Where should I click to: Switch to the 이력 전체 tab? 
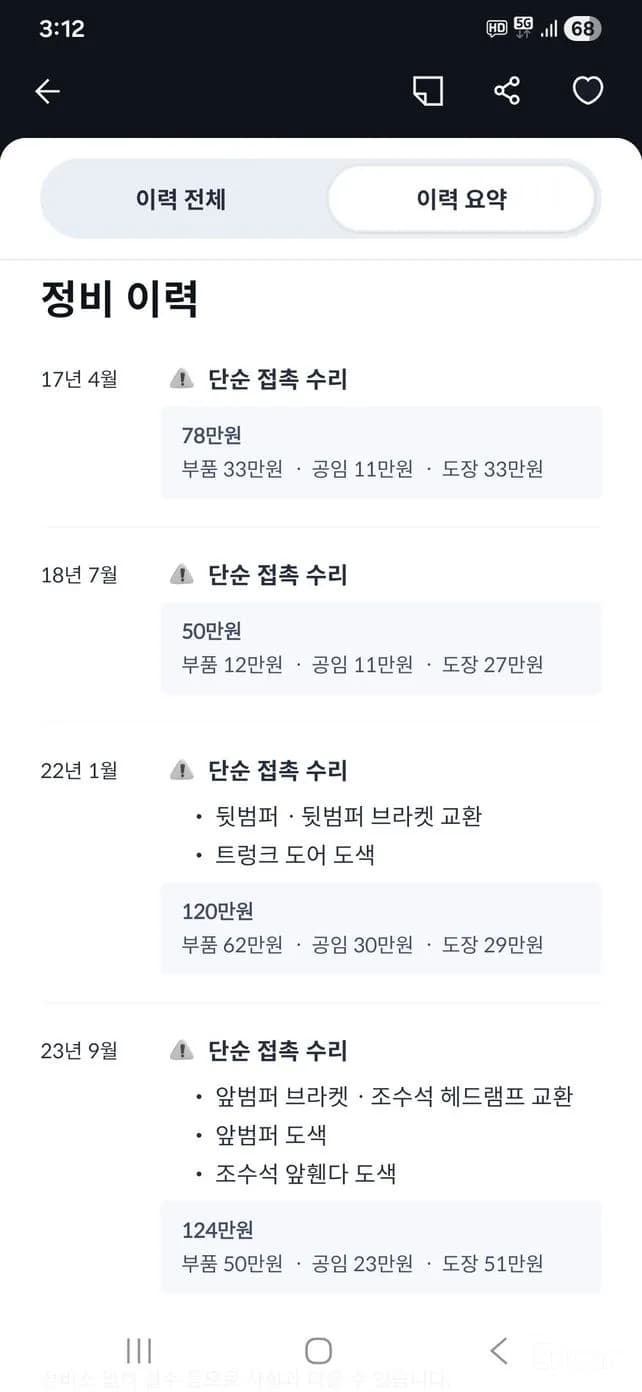pos(181,199)
